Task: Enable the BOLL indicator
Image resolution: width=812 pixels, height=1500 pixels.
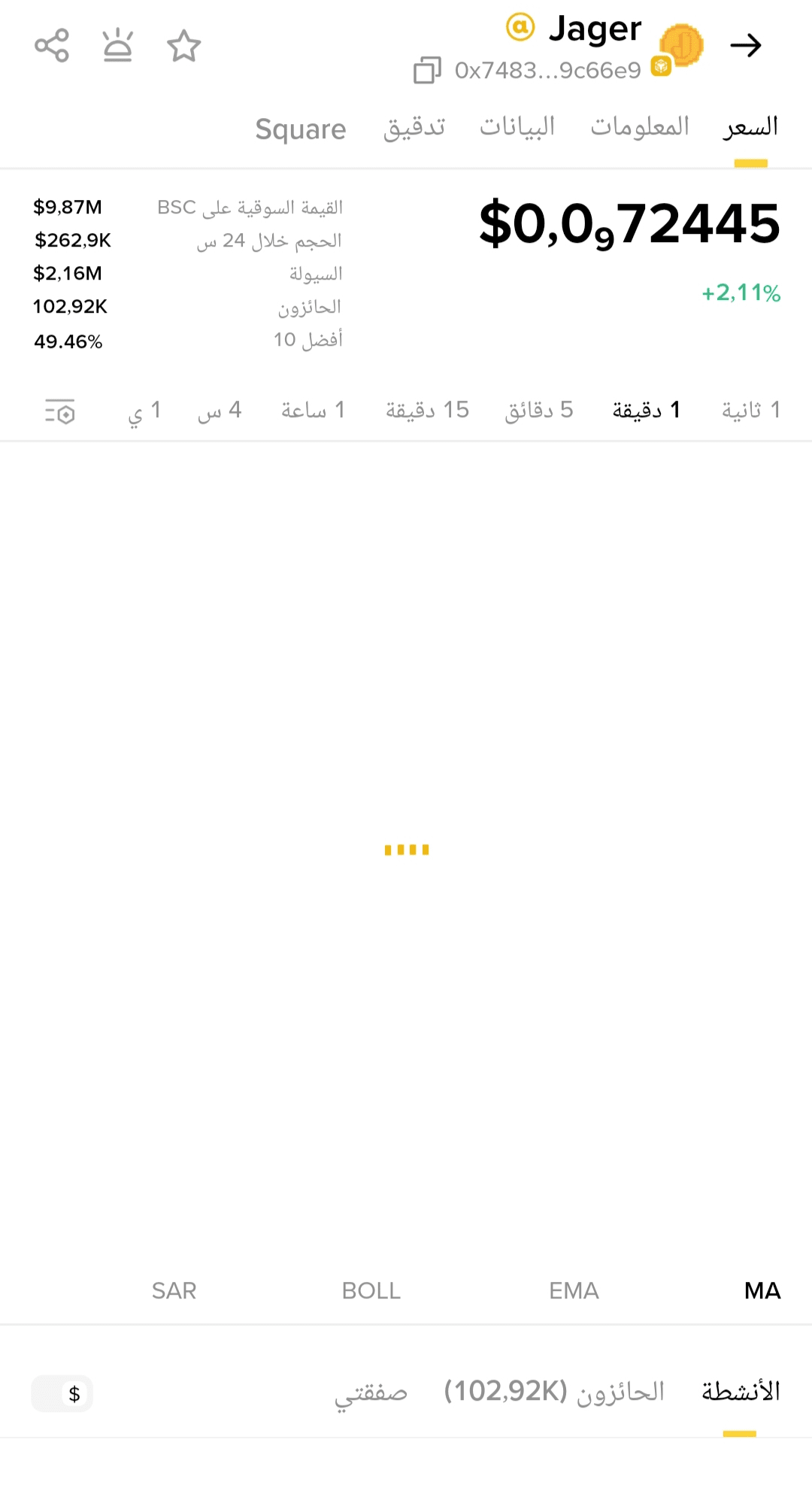Action: (x=371, y=1291)
